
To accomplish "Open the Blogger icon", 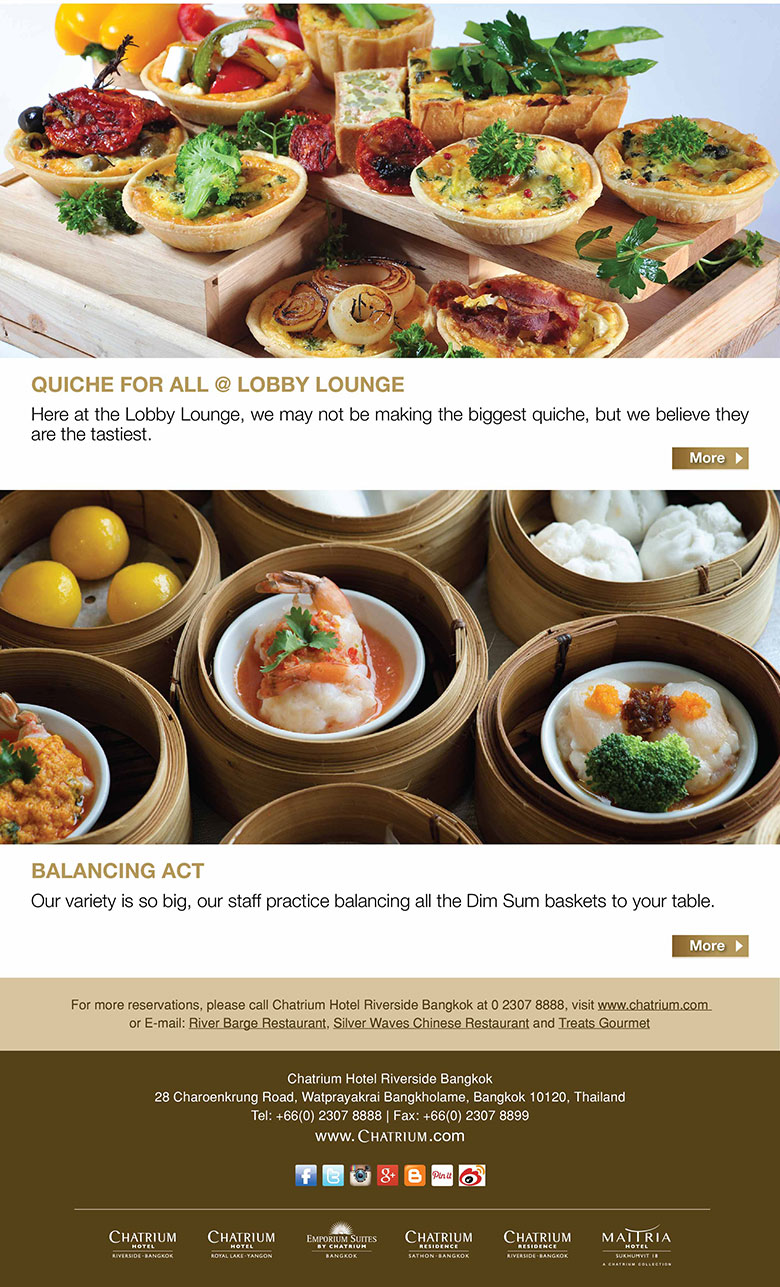I will [x=415, y=1176].
